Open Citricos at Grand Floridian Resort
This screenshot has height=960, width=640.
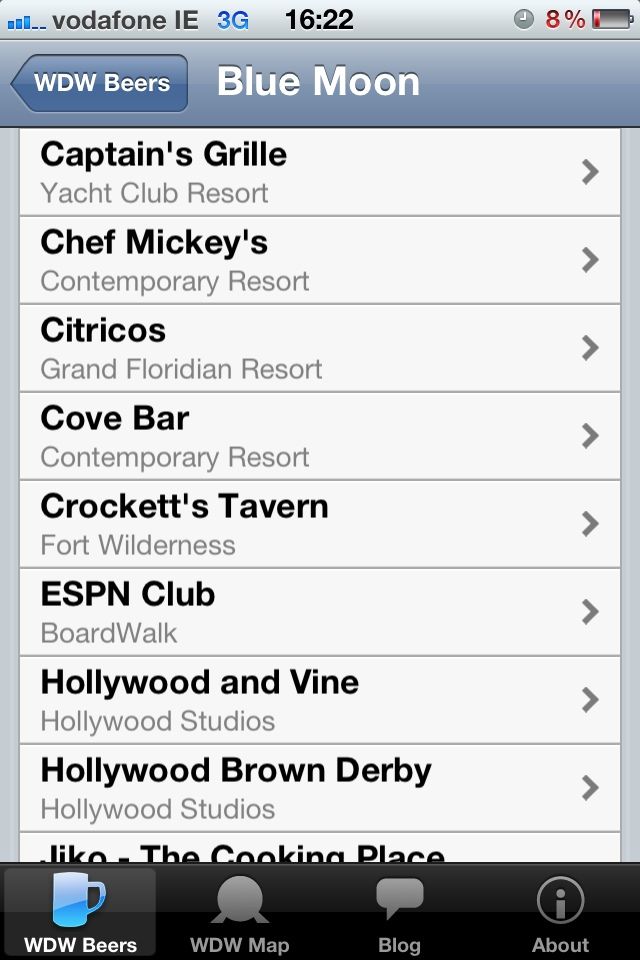click(320, 348)
